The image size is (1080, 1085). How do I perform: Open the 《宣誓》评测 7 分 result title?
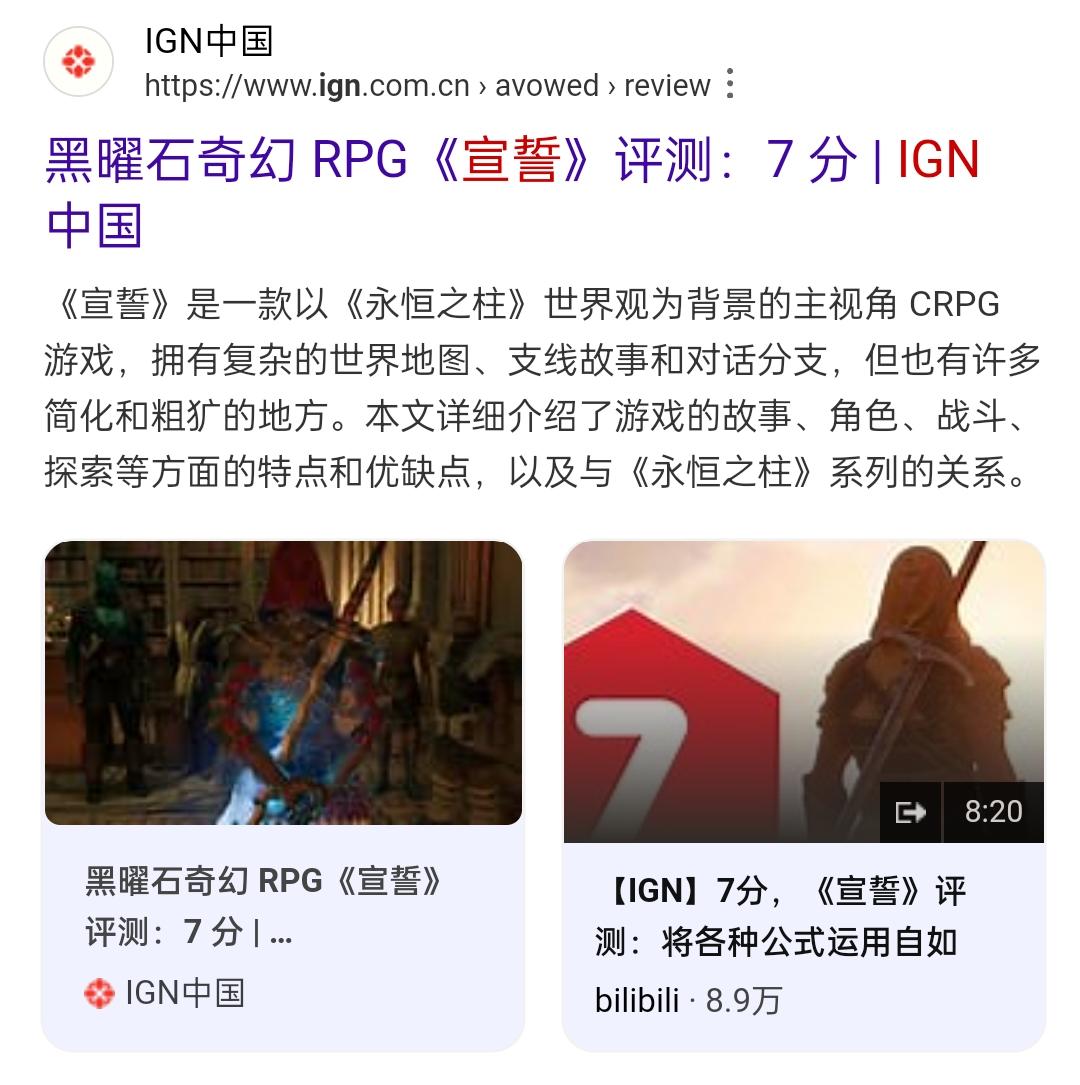(512, 192)
